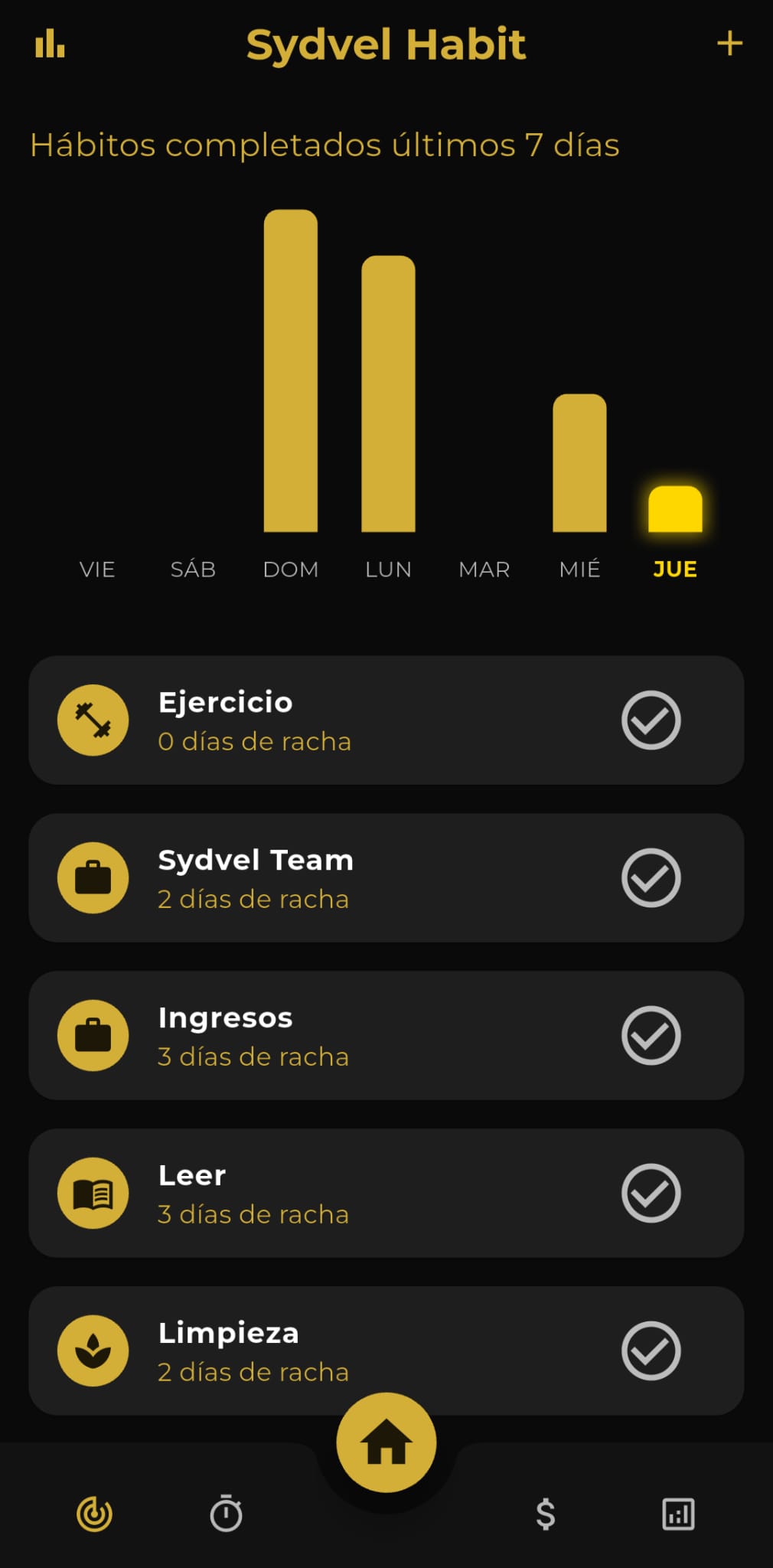The image size is (773, 1568).
Task: Click the highlighted Thursday chart bar
Action: (x=674, y=505)
